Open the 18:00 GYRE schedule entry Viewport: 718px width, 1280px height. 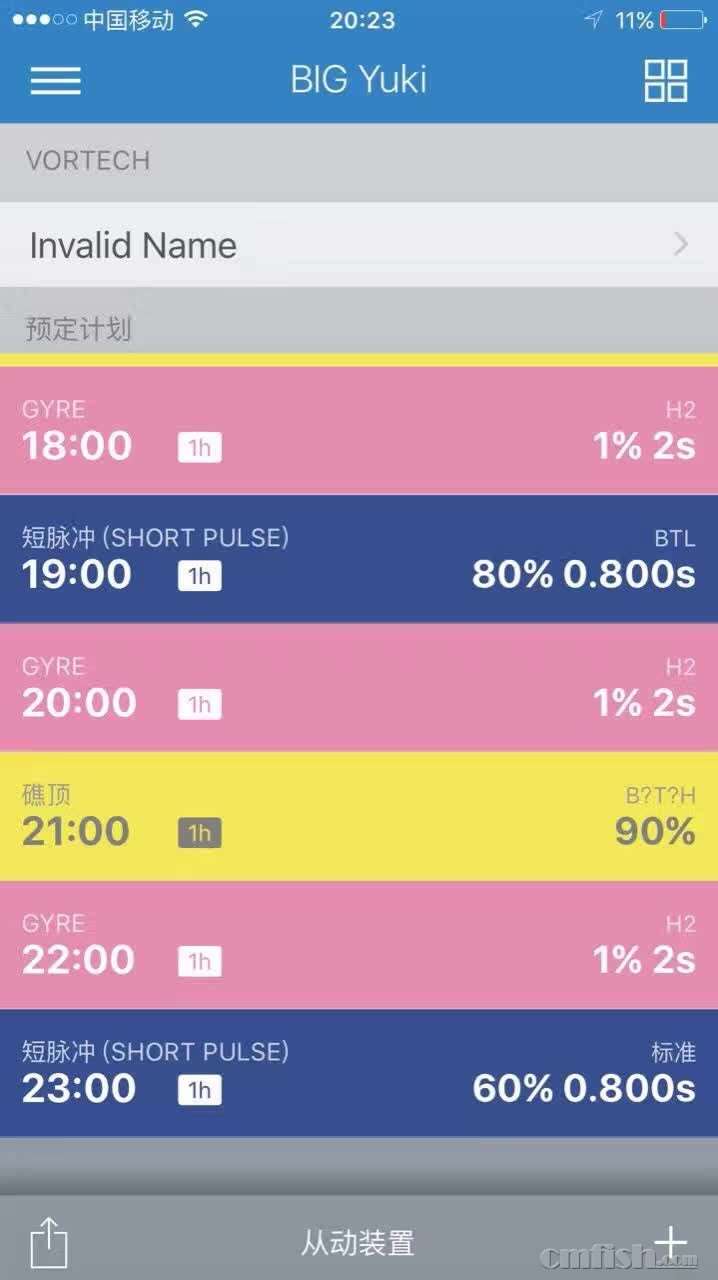pos(359,430)
